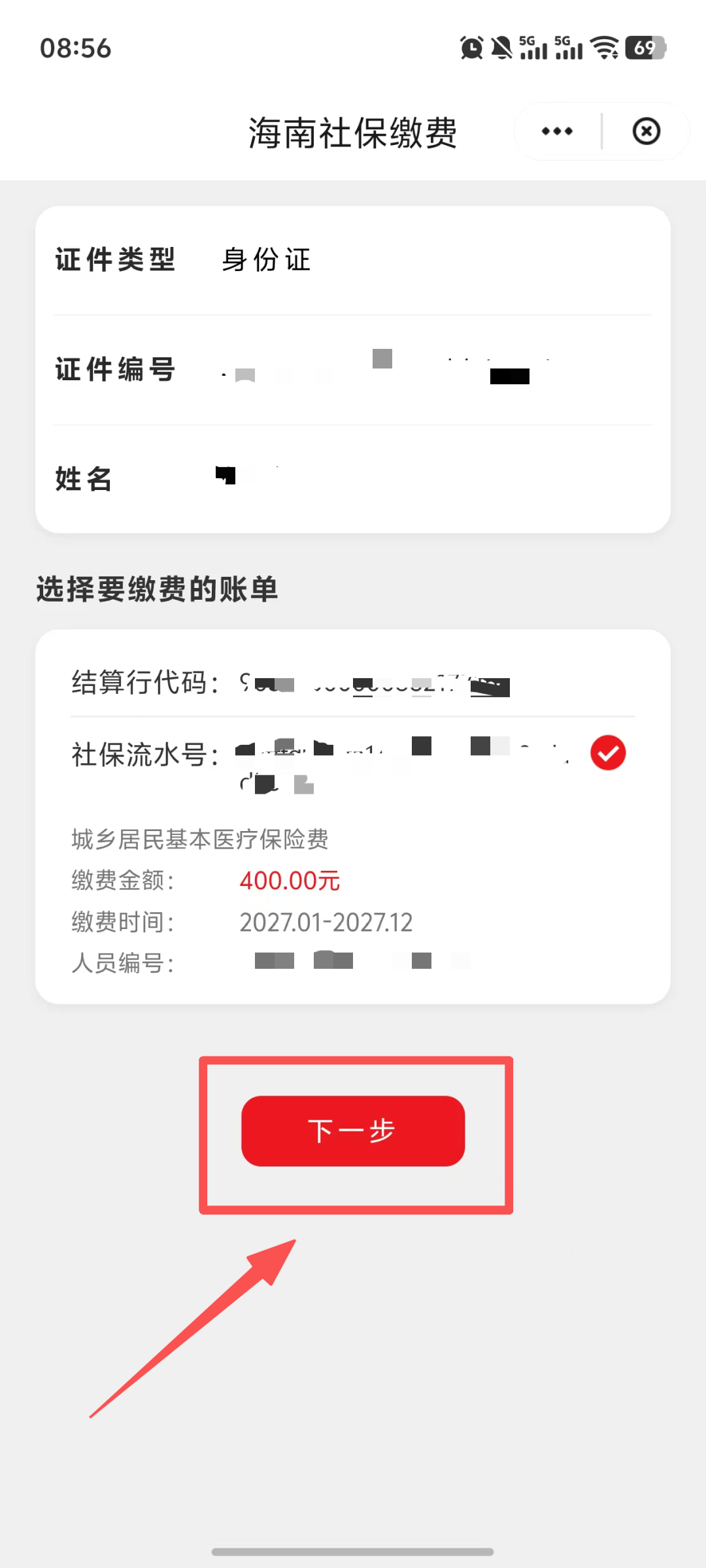Toggle the red checkmark on the bill
The height and width of the screenshot is (1568, 706).
pyautogui.click(x=608, y=753)
